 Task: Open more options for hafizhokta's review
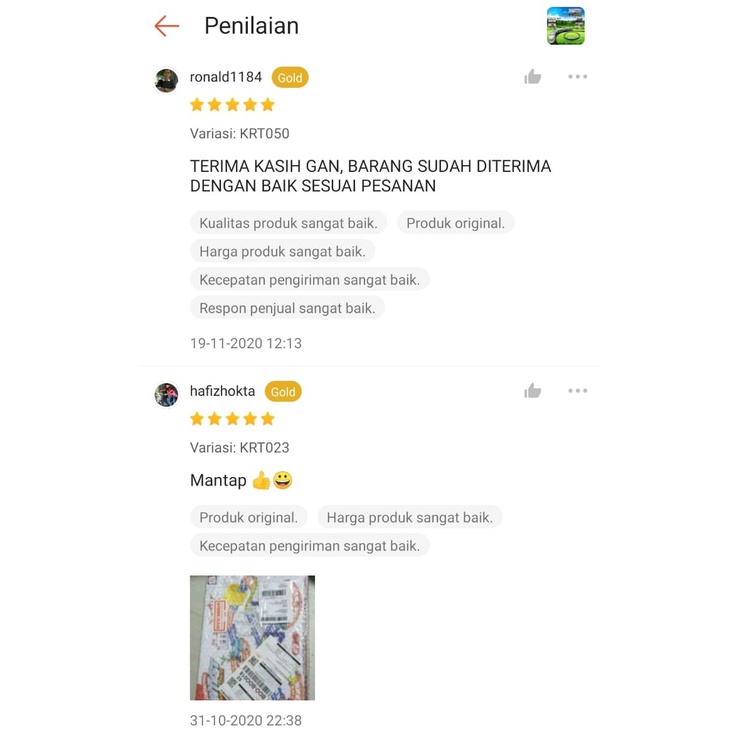click(x=577, y=391)
